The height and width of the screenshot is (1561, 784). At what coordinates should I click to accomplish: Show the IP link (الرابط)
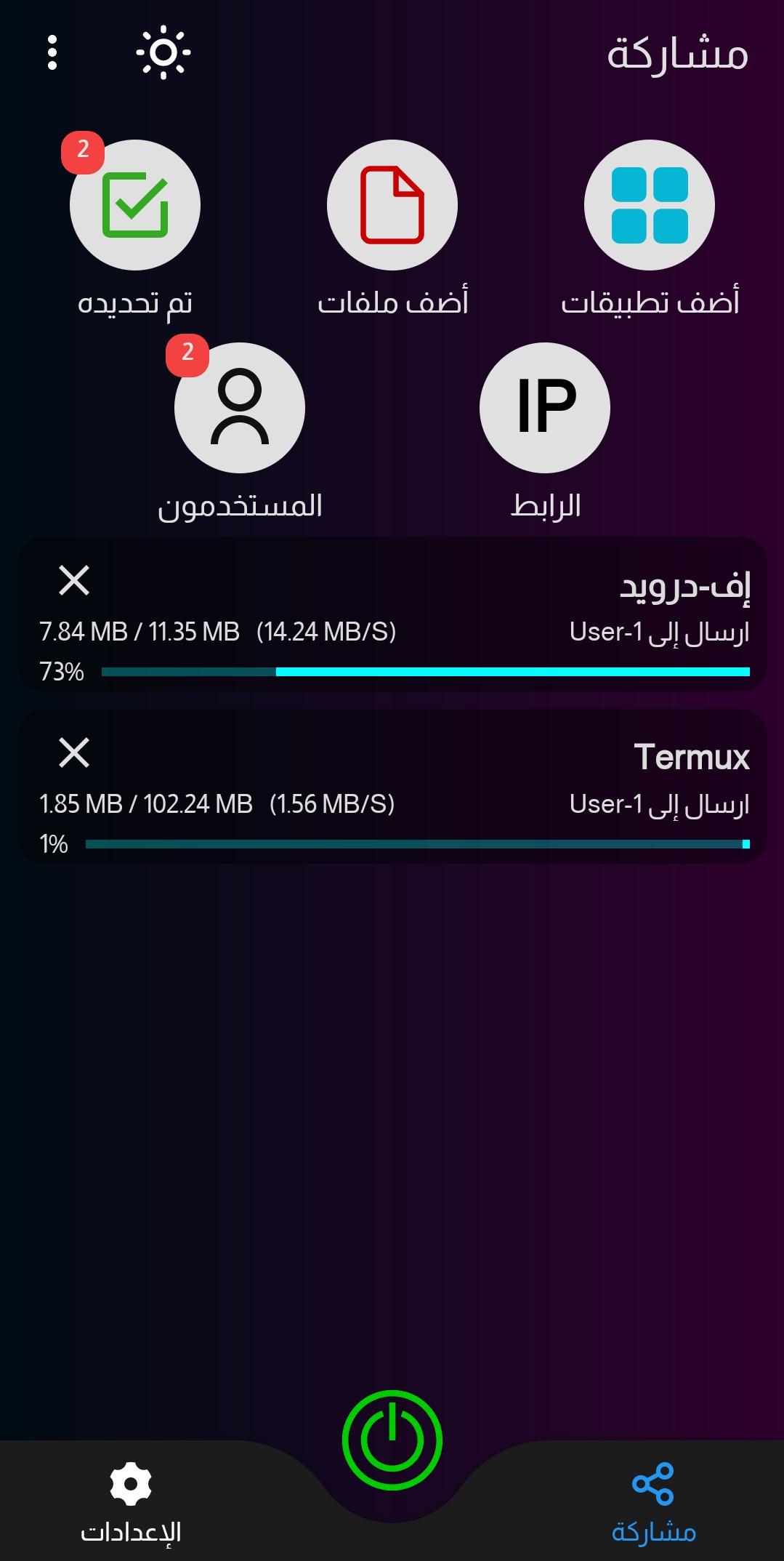[545, 408]
